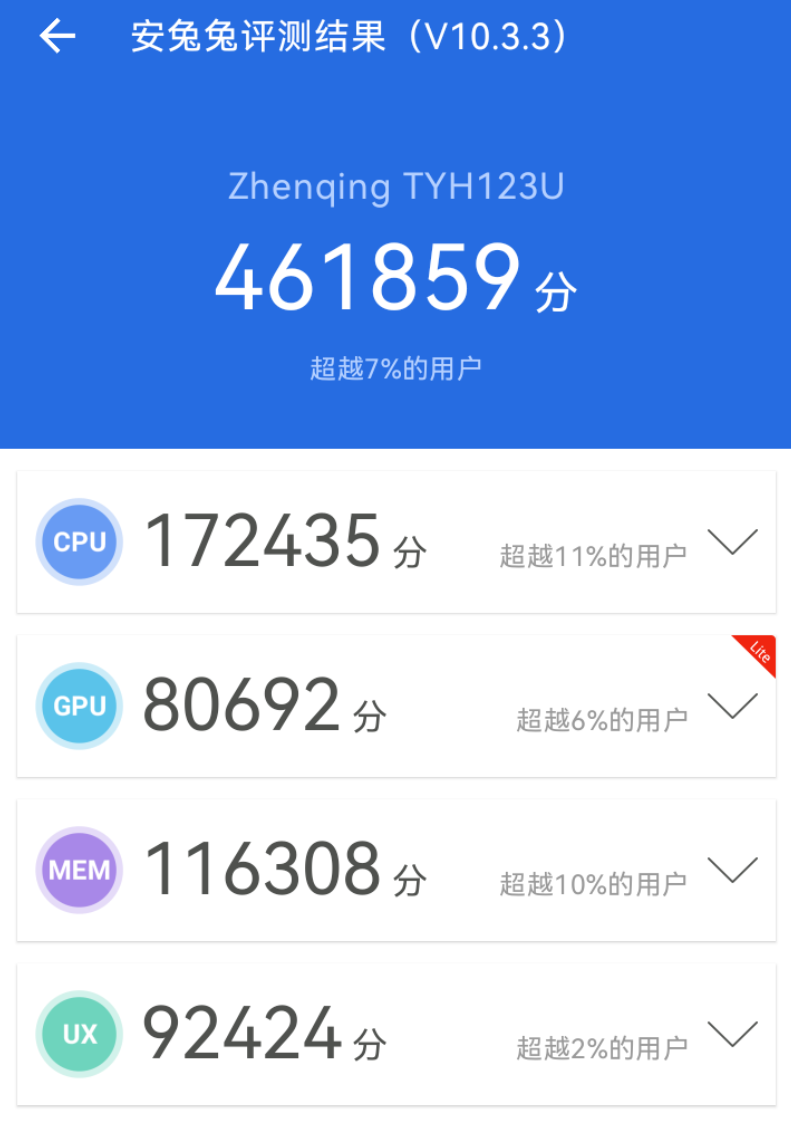The image size is (791, 1124).
Task: Select the UX circular icon
Action: point(79,1034)
